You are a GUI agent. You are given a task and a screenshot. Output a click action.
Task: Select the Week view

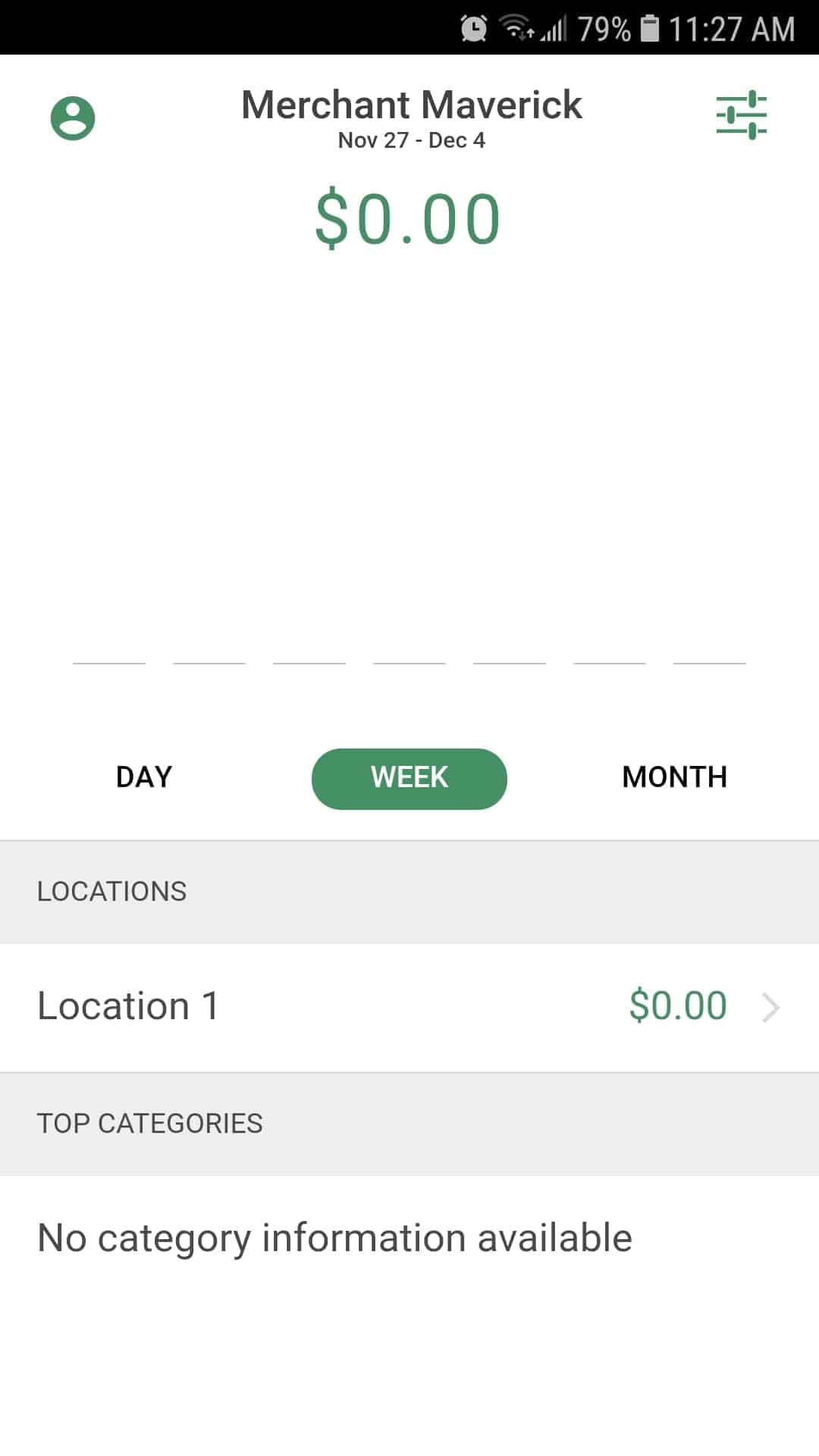coord(409,779)
